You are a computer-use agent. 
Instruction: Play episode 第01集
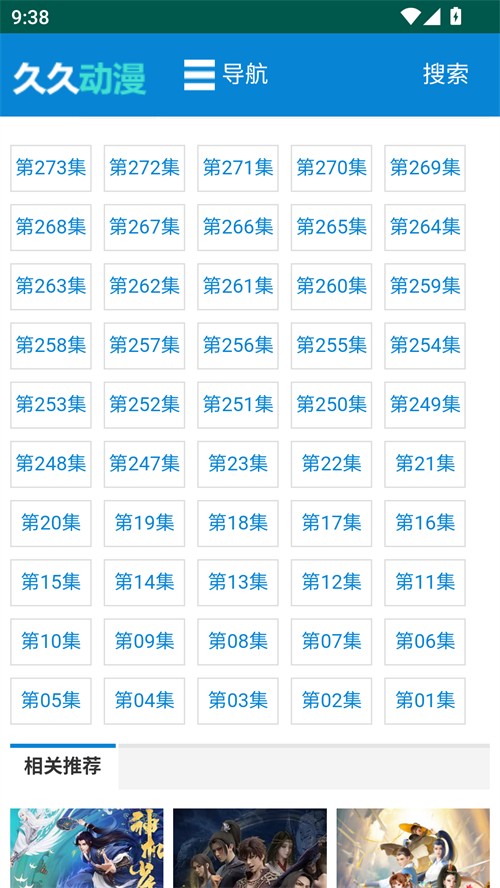[x=425, y=701]
